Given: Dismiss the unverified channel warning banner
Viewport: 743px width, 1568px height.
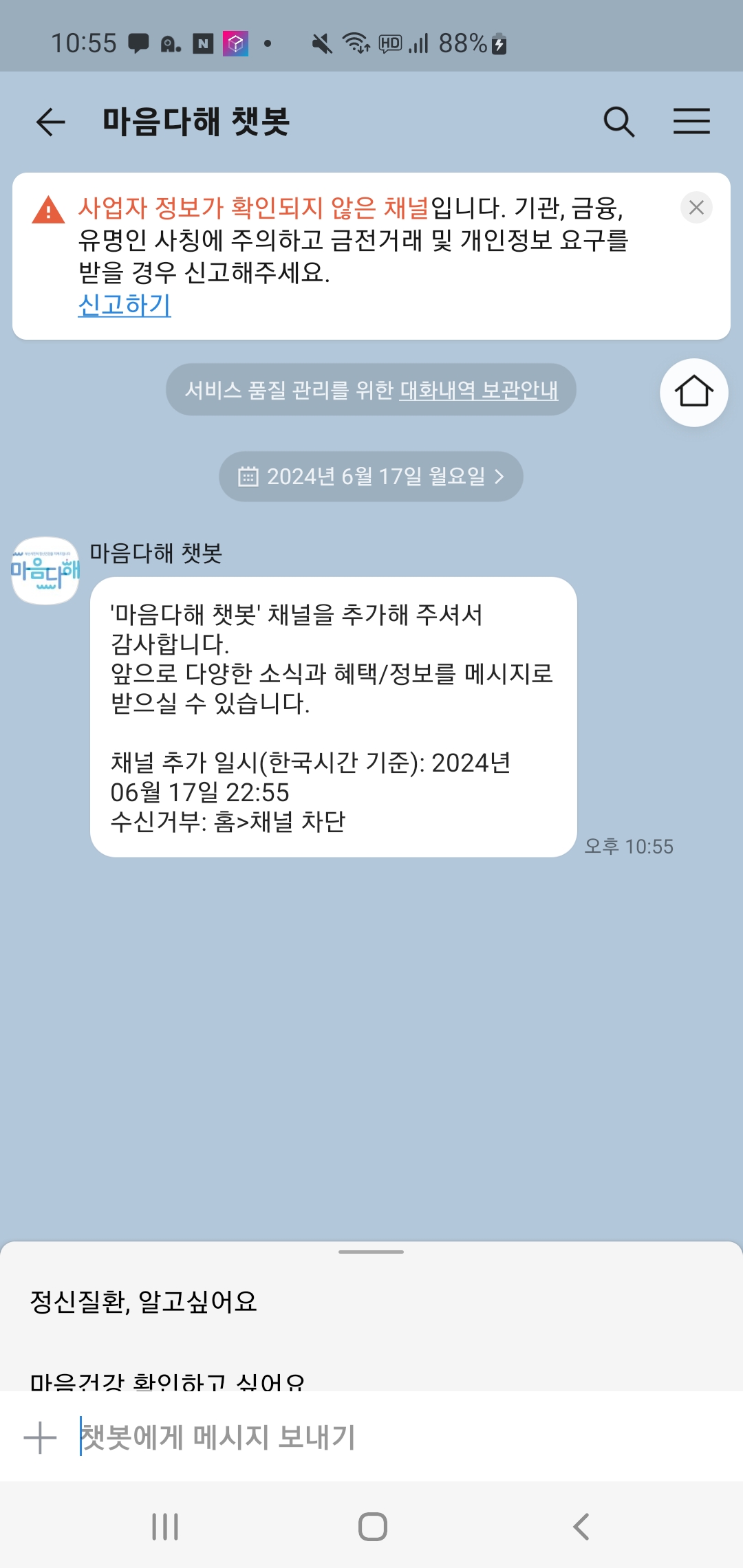Looking at the screenshot, I should click(x=696, y=207).
